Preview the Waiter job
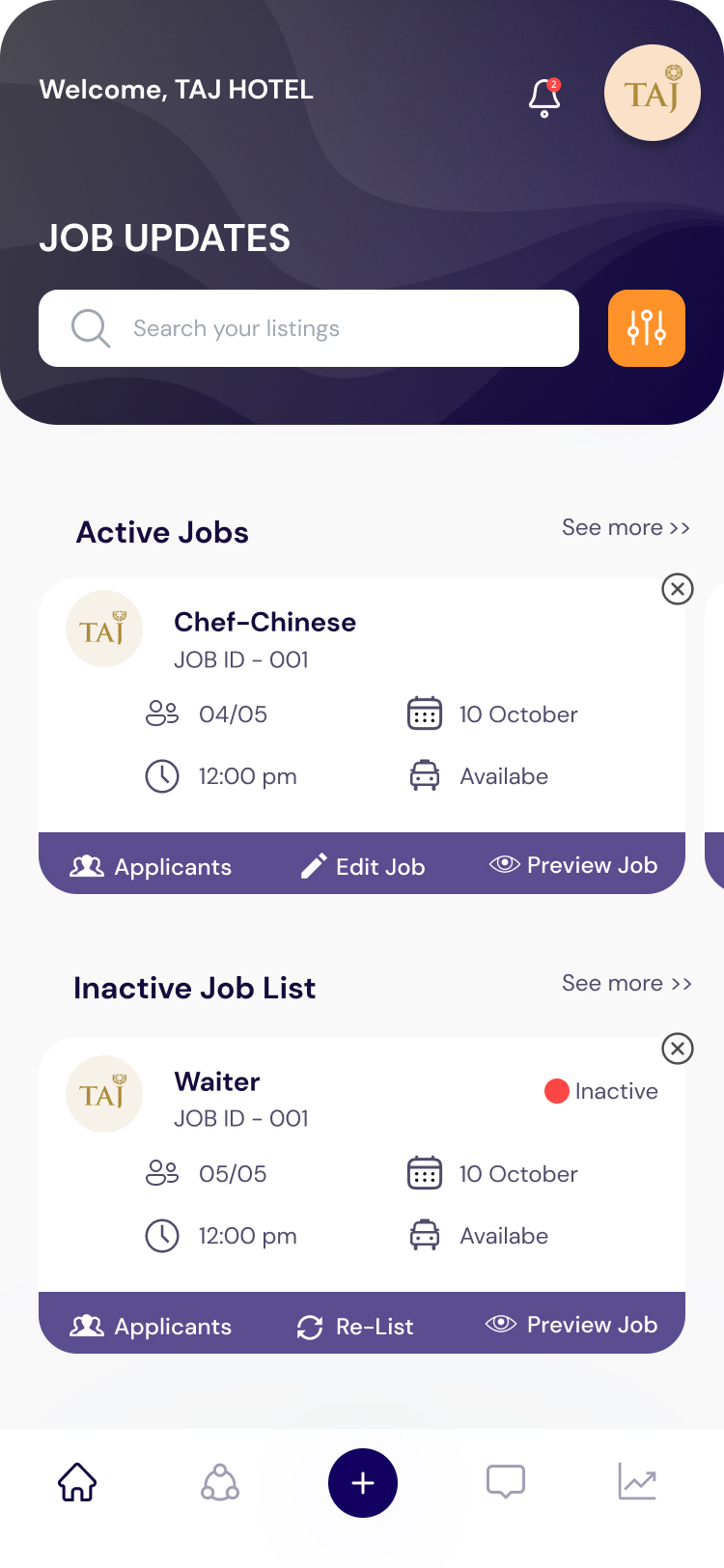The width and height of the screenshot is (724, 1568). 571,1325
